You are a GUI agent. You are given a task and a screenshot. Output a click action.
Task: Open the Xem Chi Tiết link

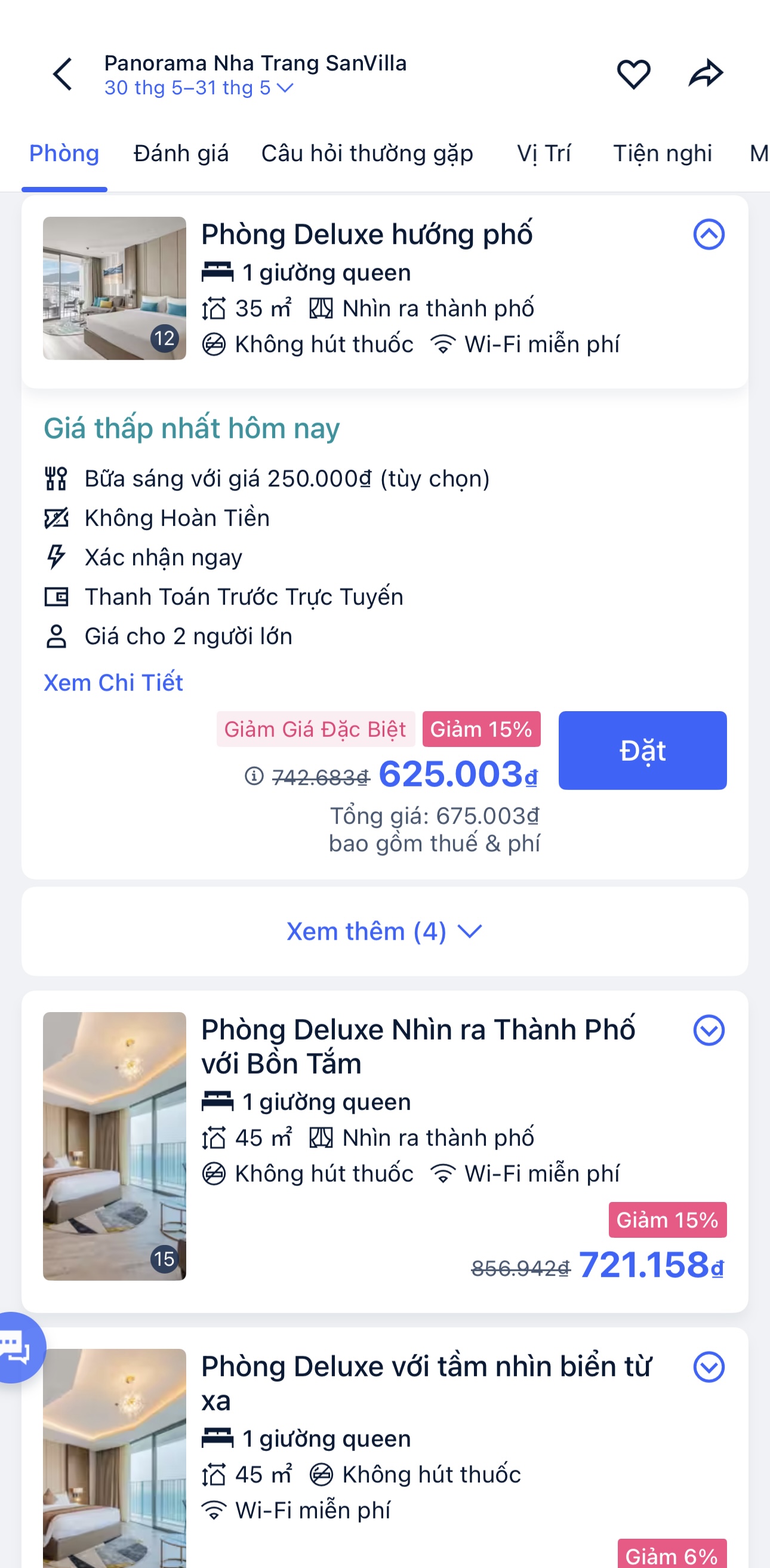click(x=113, y=682)
